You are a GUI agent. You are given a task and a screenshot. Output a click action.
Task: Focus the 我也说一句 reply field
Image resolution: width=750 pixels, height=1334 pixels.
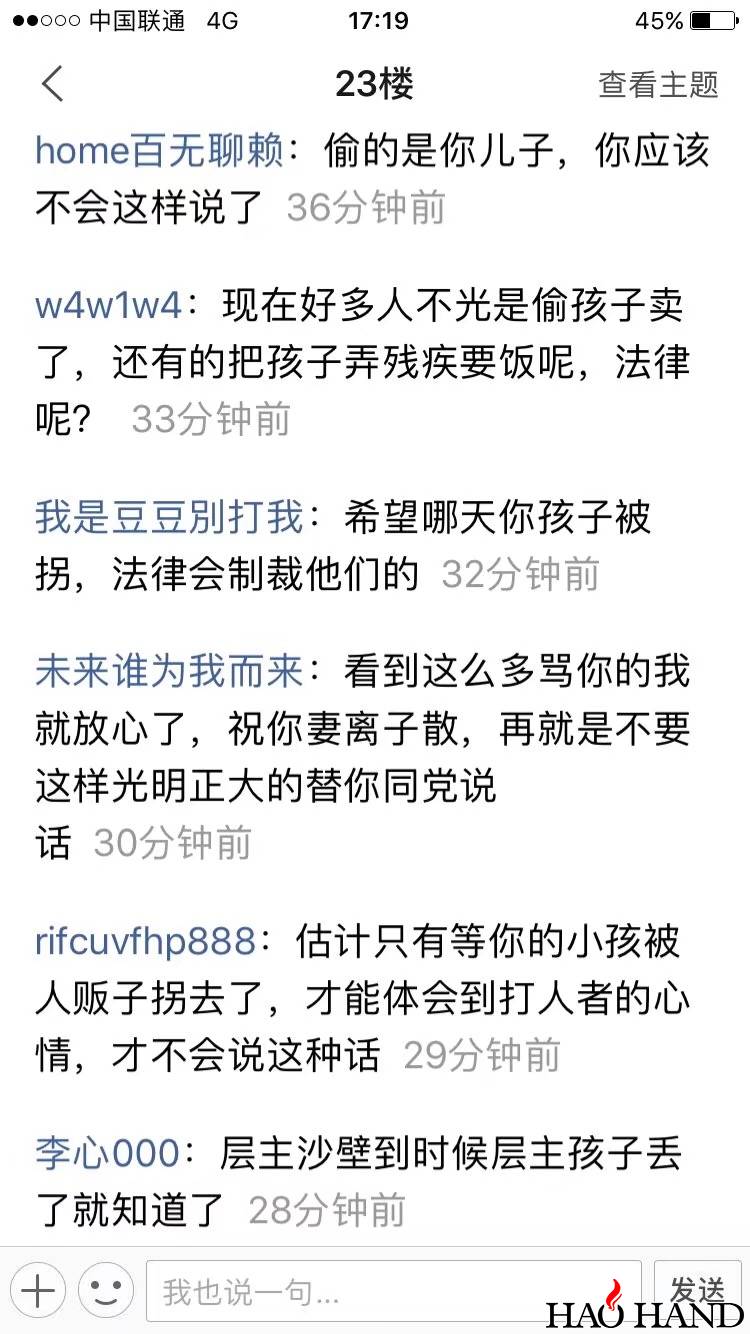[393, 1291]
